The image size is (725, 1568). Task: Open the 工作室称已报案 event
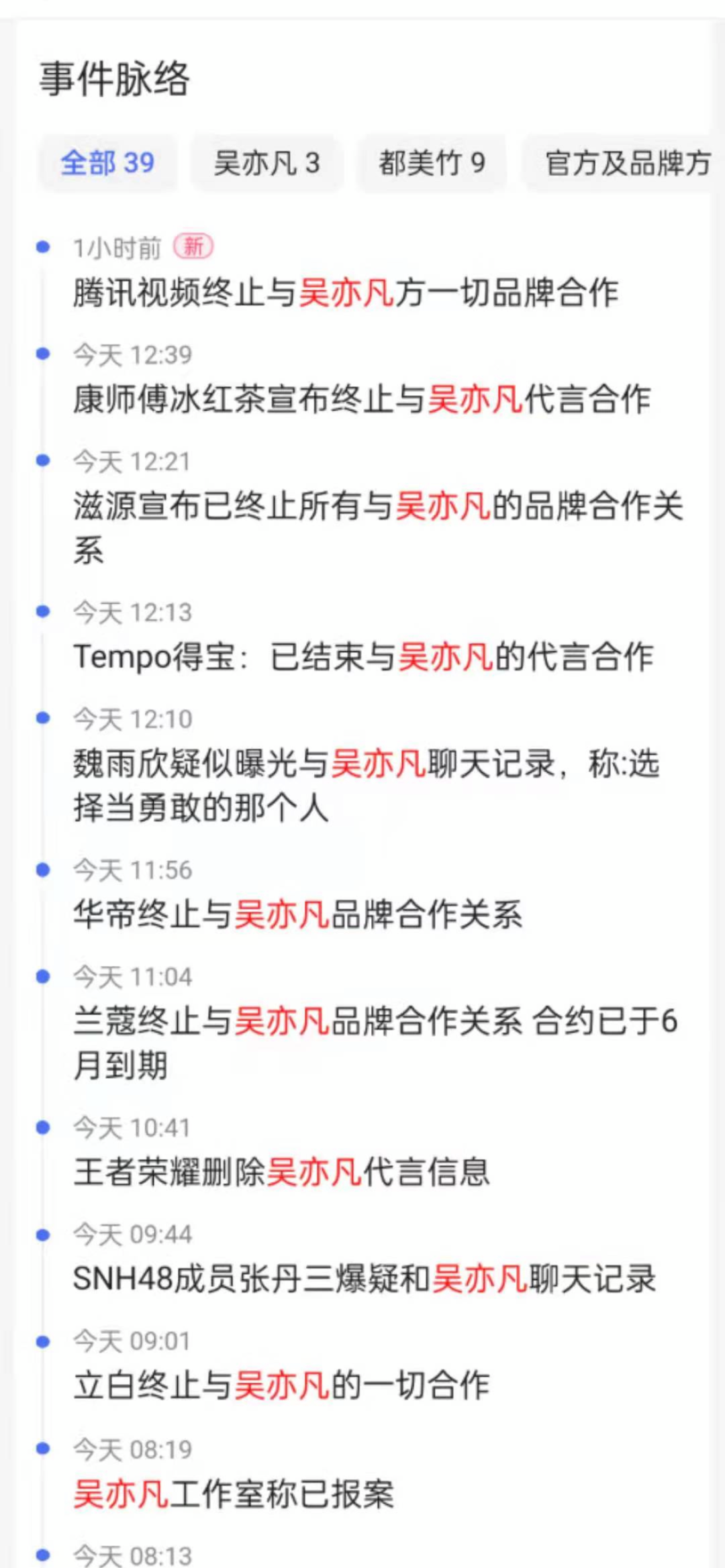234,1494
